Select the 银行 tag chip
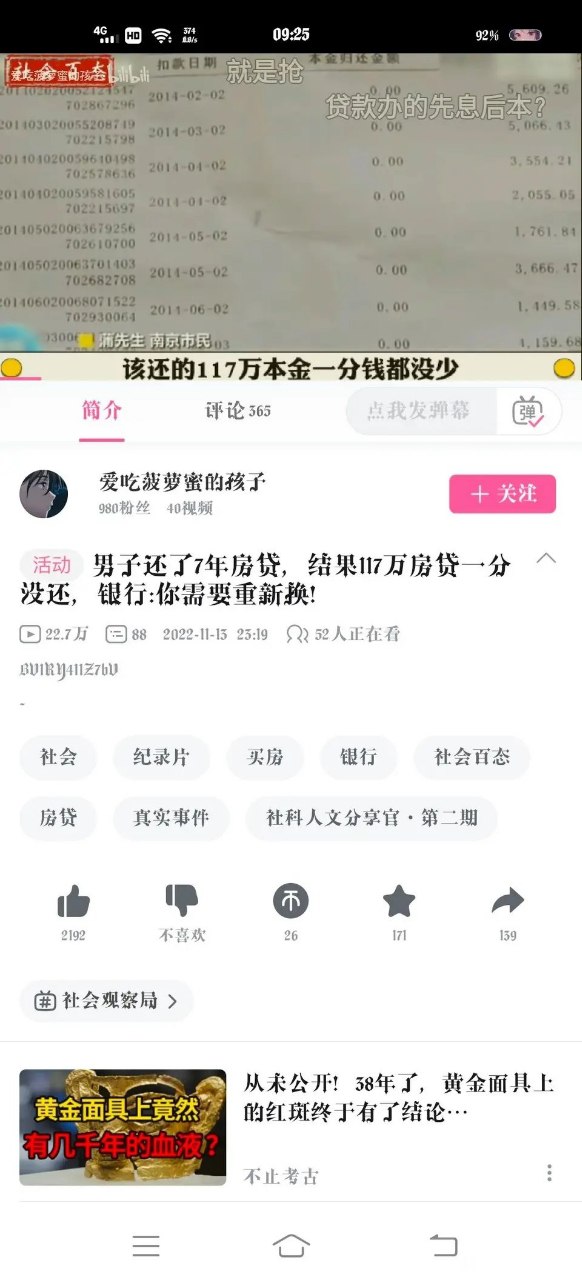Image resolution: width=582 pixels, height=1280 pixels. pyautogui.click(x=358, y=757)
